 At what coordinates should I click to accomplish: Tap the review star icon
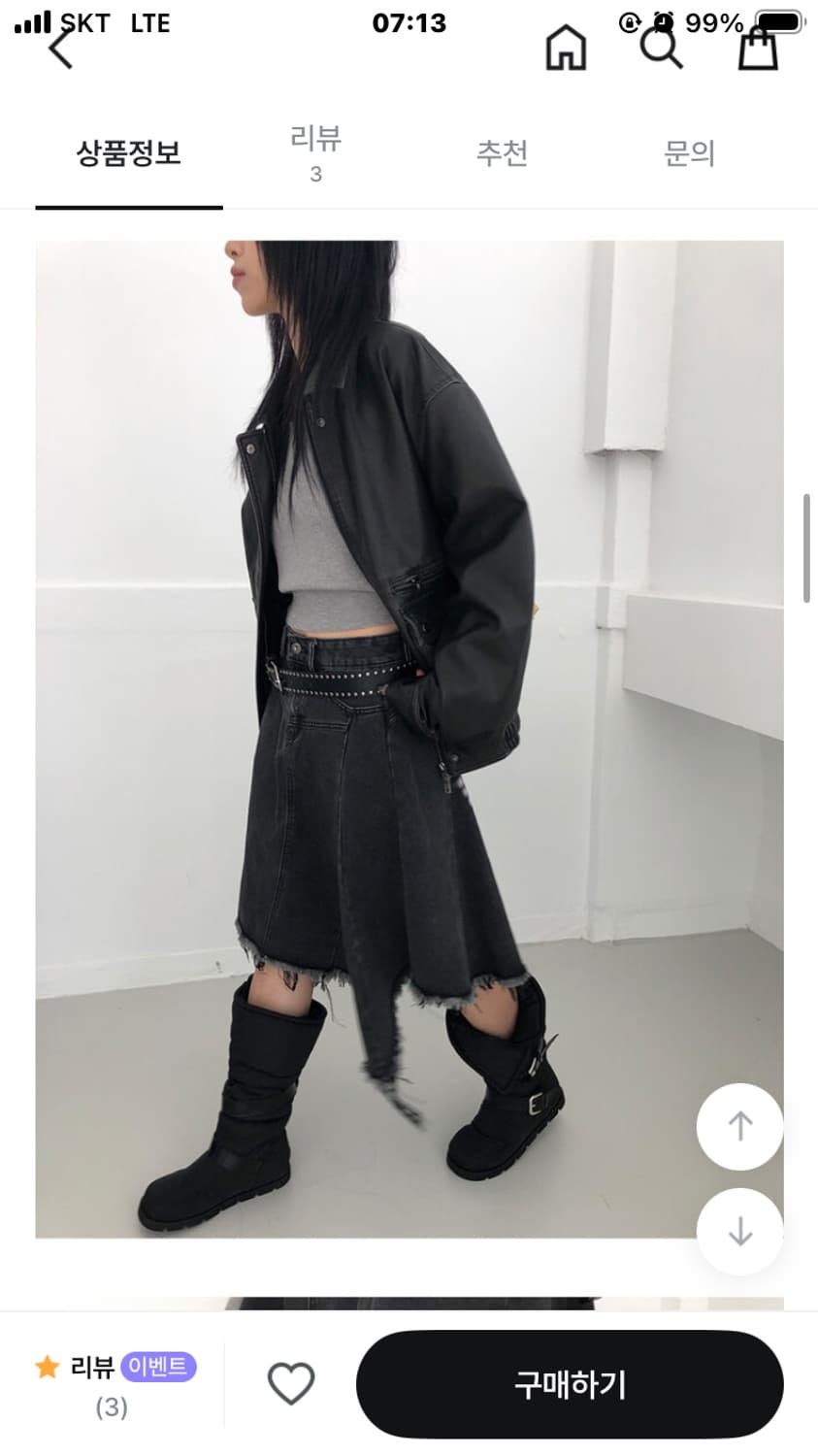point(46,1364)
